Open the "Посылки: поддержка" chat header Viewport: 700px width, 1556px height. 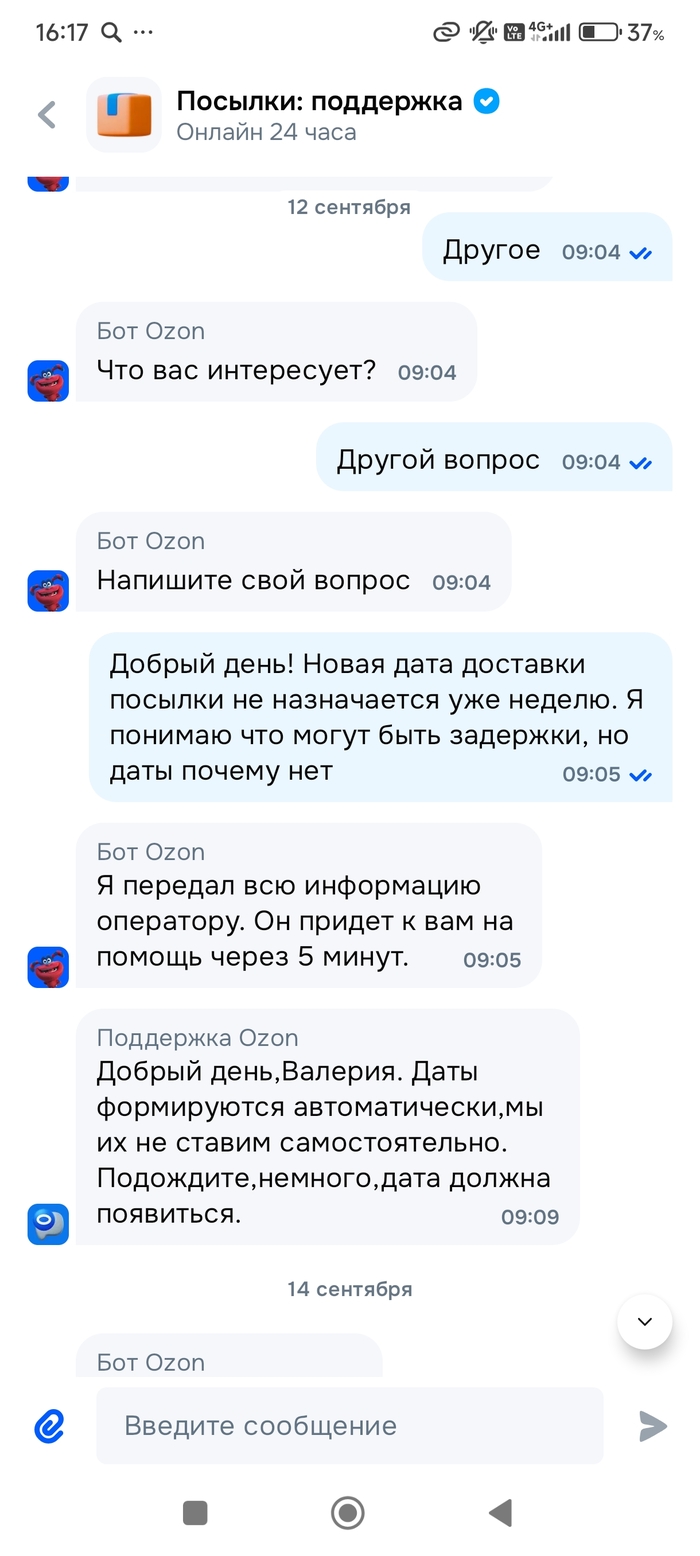click(x=318, y=115)
